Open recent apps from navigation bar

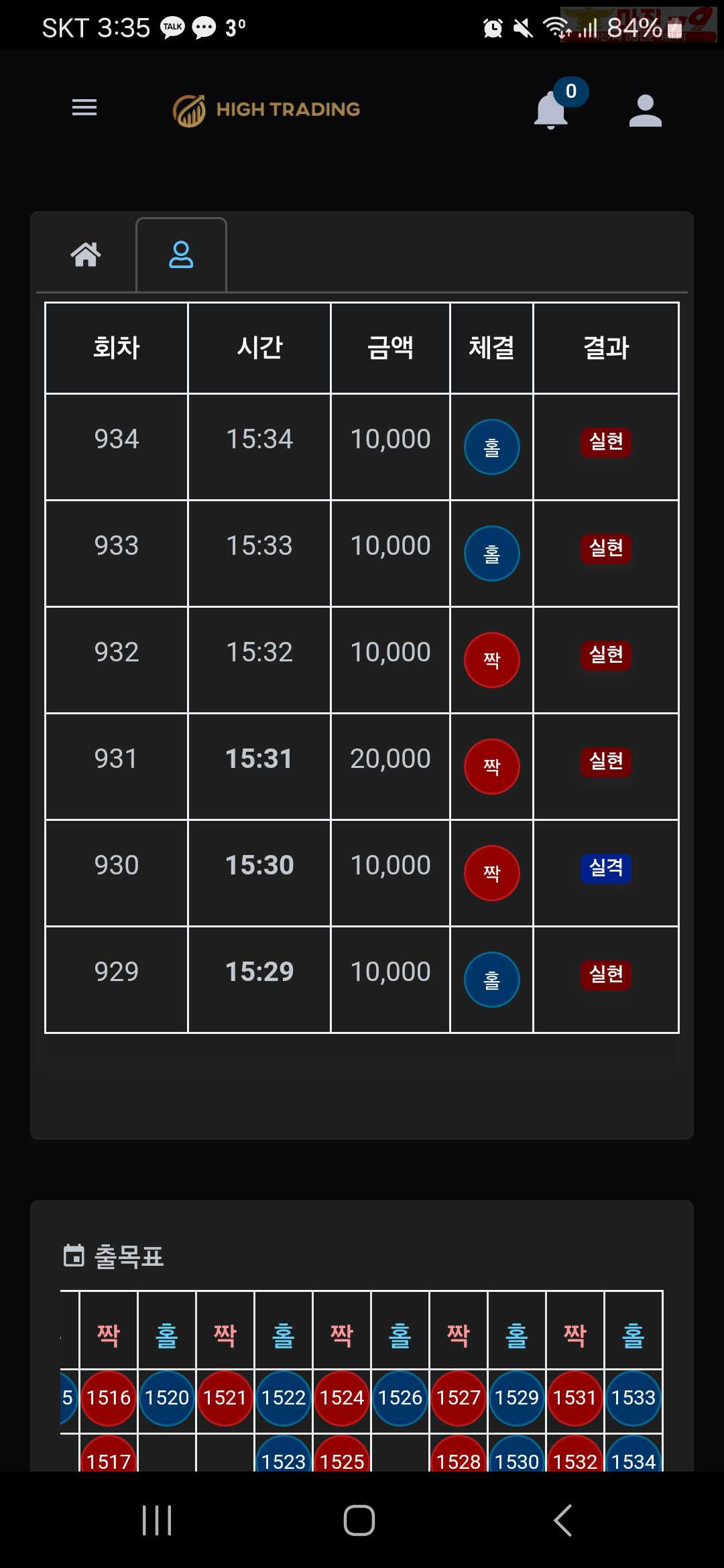coord(157,1520)
